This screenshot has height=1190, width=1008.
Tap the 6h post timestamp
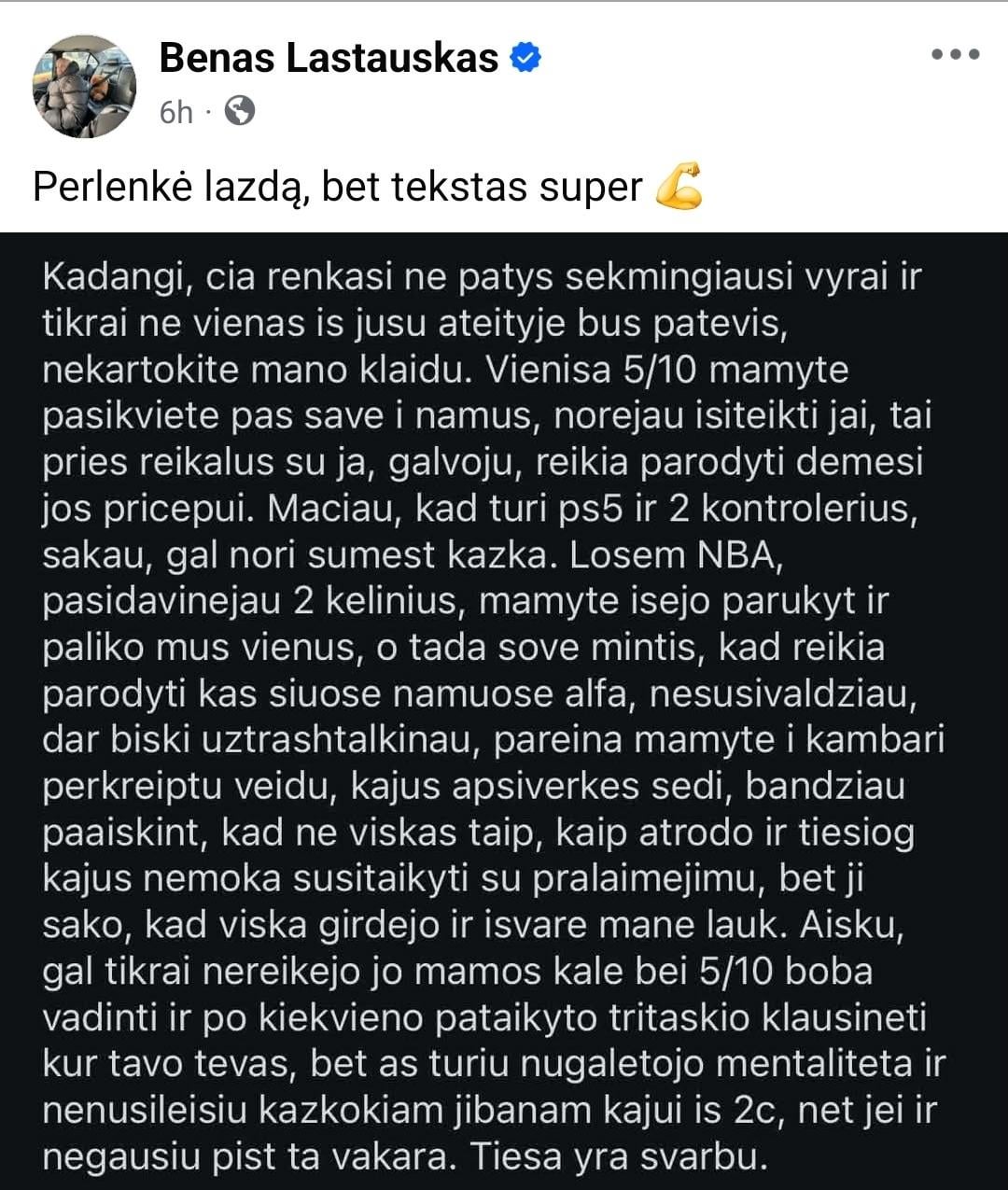coord(175,112)
